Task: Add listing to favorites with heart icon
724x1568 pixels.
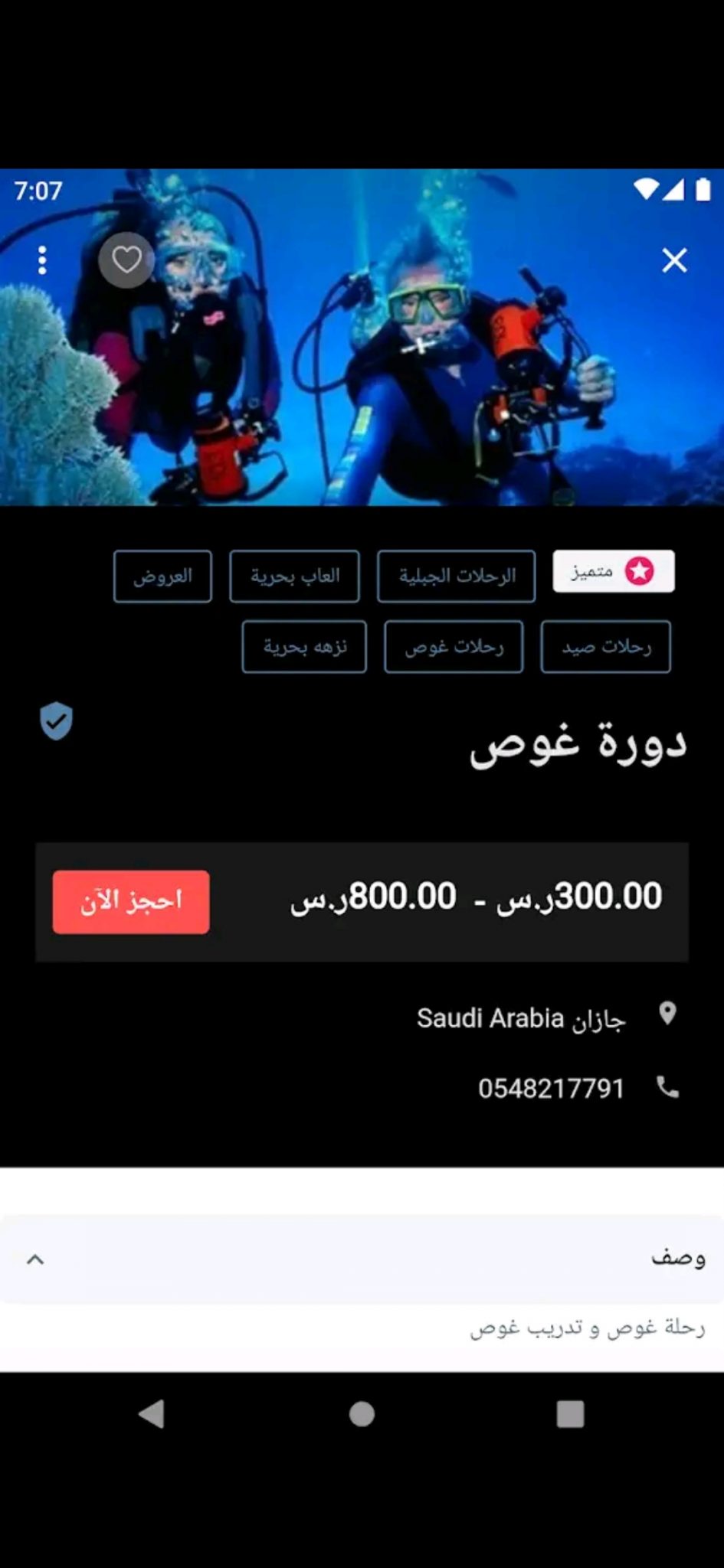Action: [x=126, y=260]
